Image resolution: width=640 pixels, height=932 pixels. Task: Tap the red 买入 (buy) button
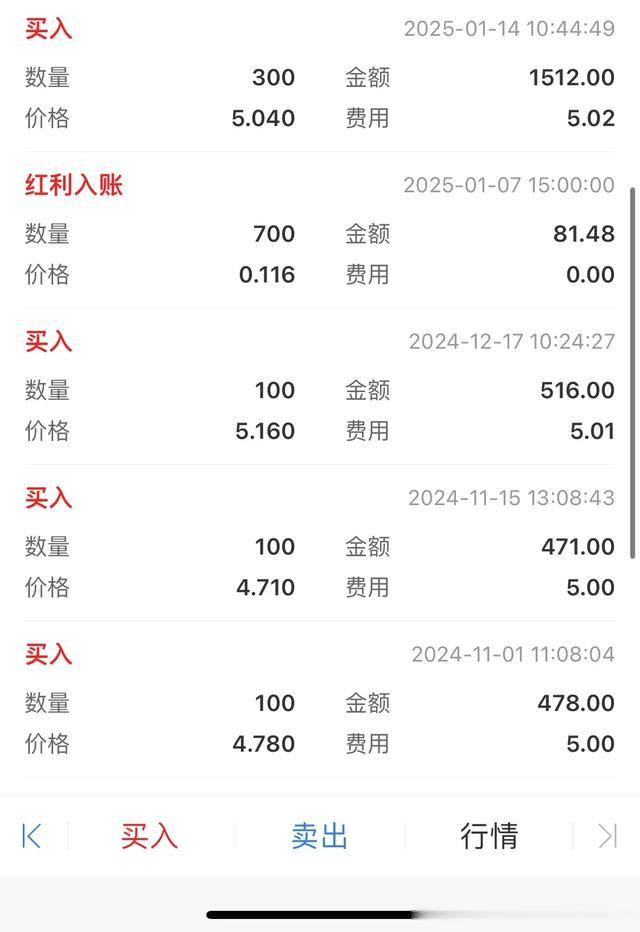click(149, 836)
